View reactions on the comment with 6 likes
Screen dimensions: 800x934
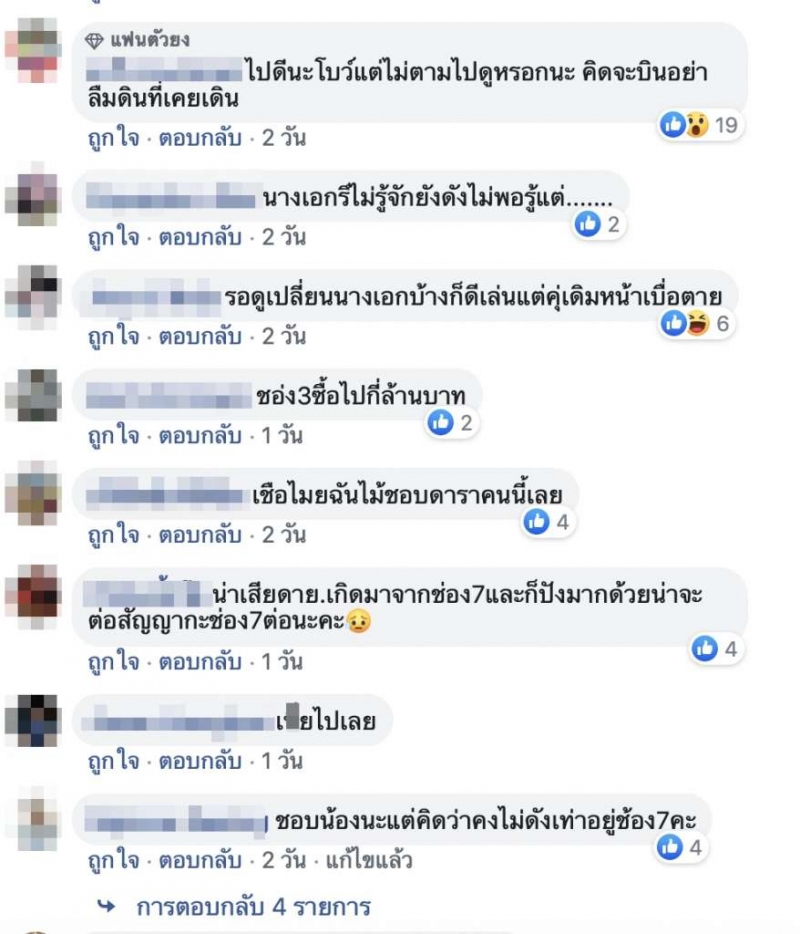(x=699, y=323)
